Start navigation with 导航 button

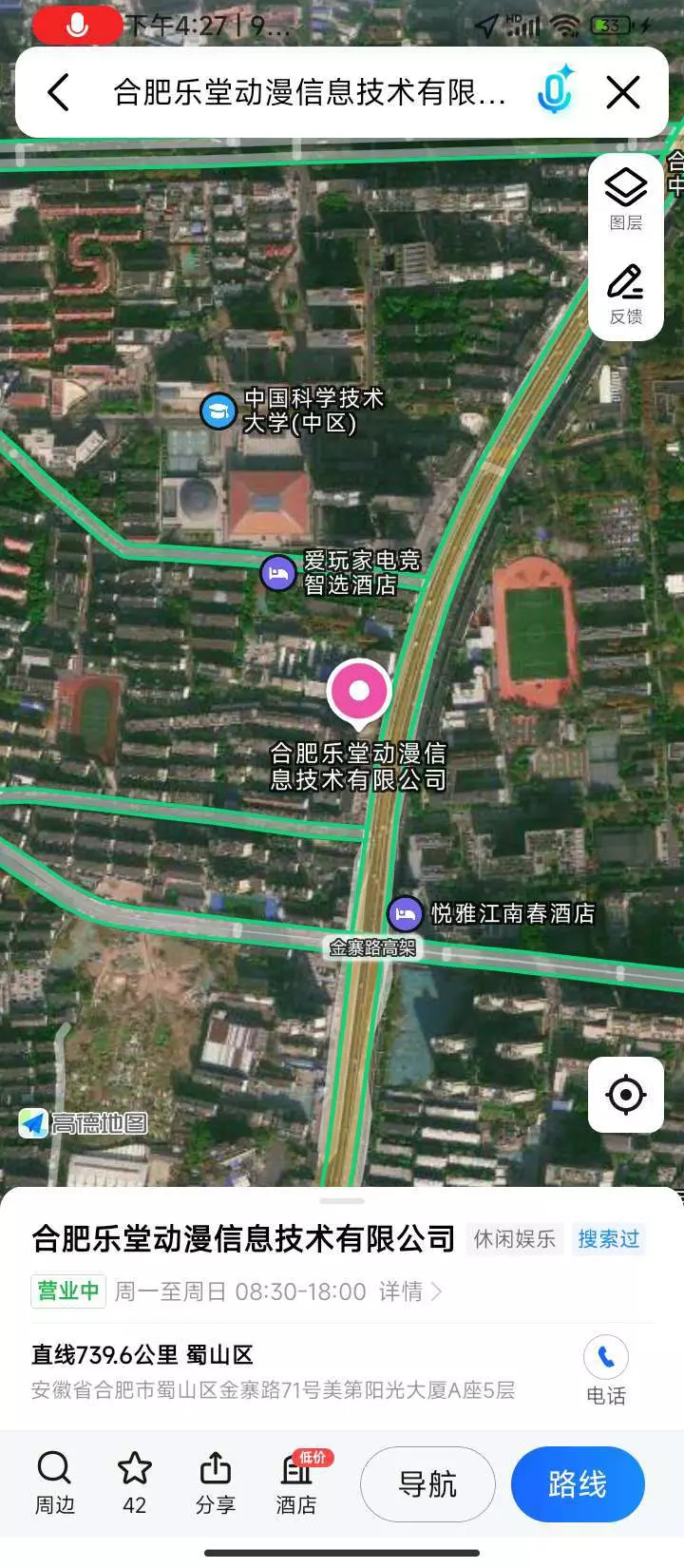tap(427, 1483)
